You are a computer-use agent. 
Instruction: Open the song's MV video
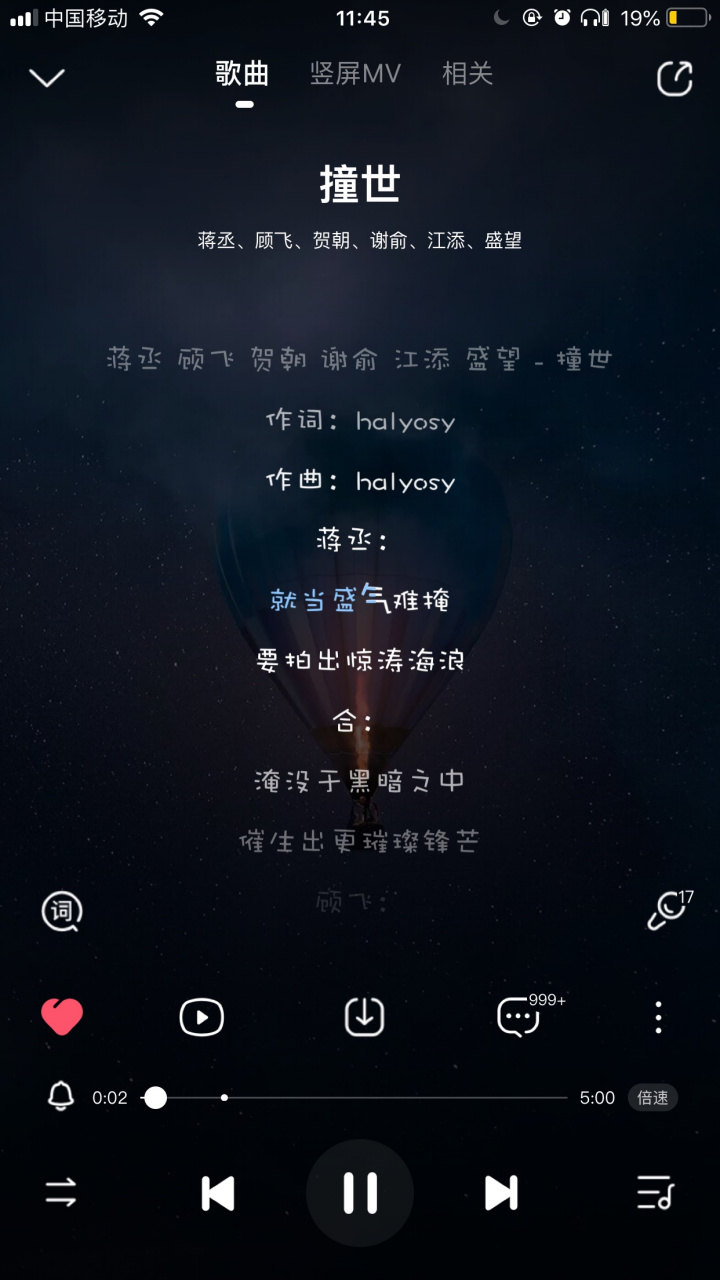tap(202, 1016)
